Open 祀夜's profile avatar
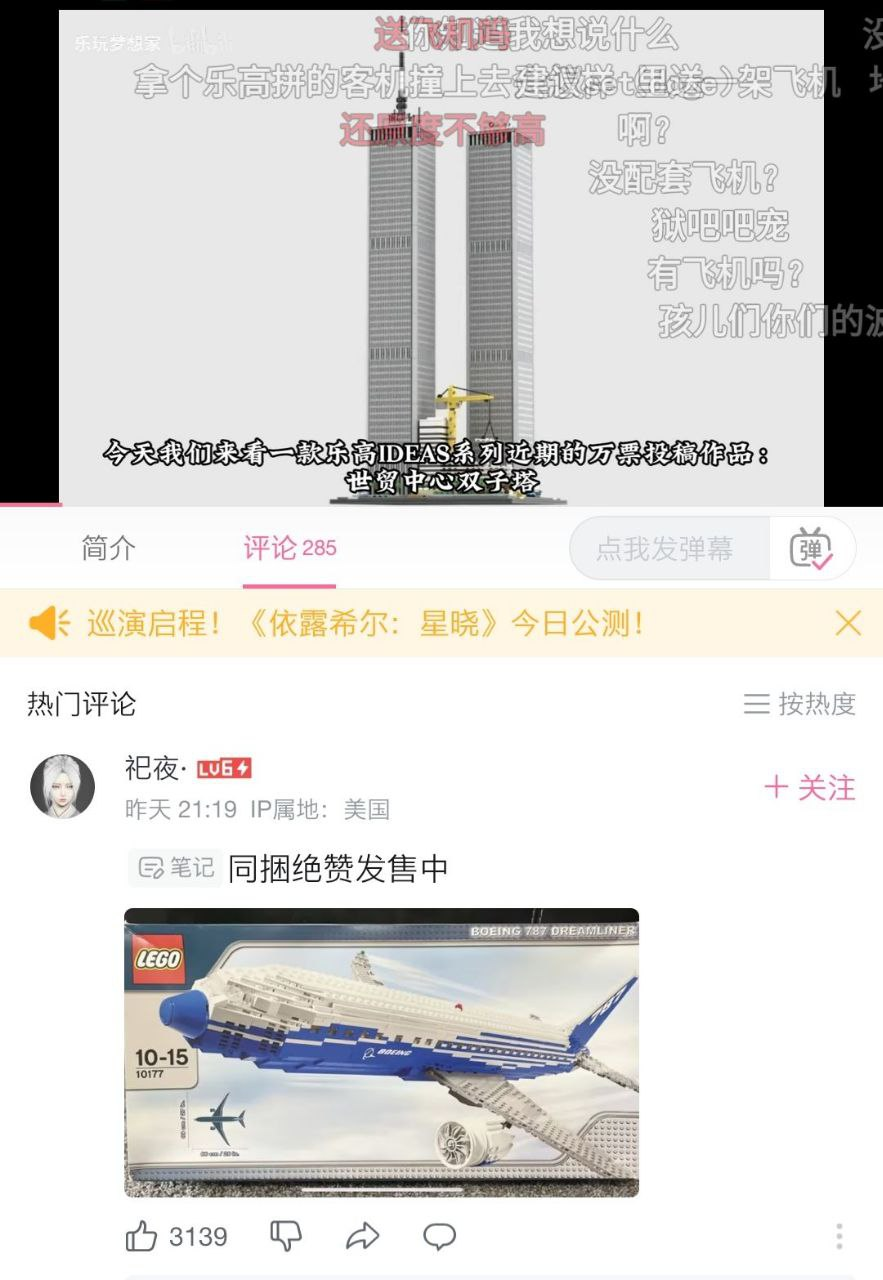This screenshot has width=883, height=1280. coord(63,787)
